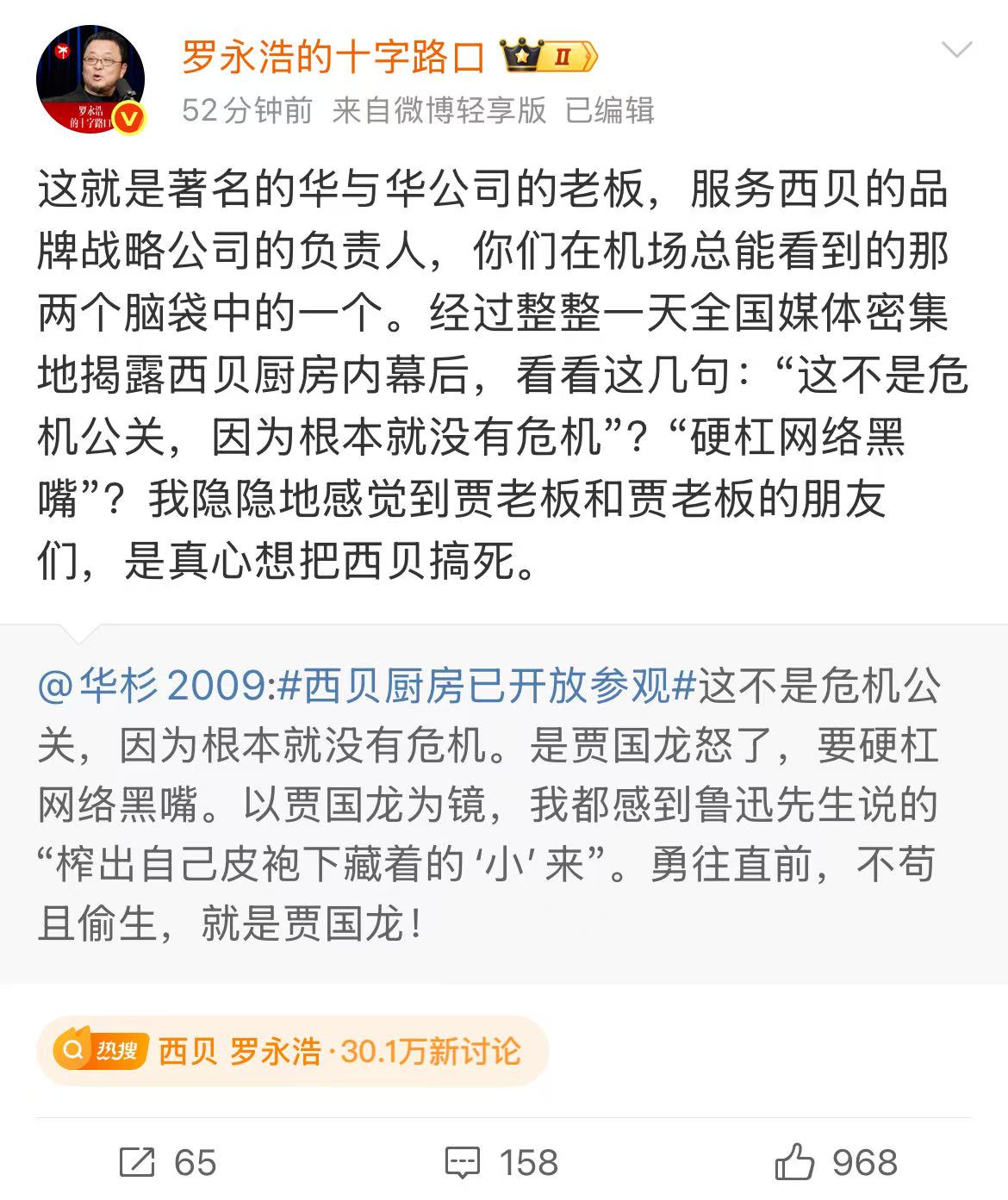Open the @华杉2009 mention

tap(155, 686)
